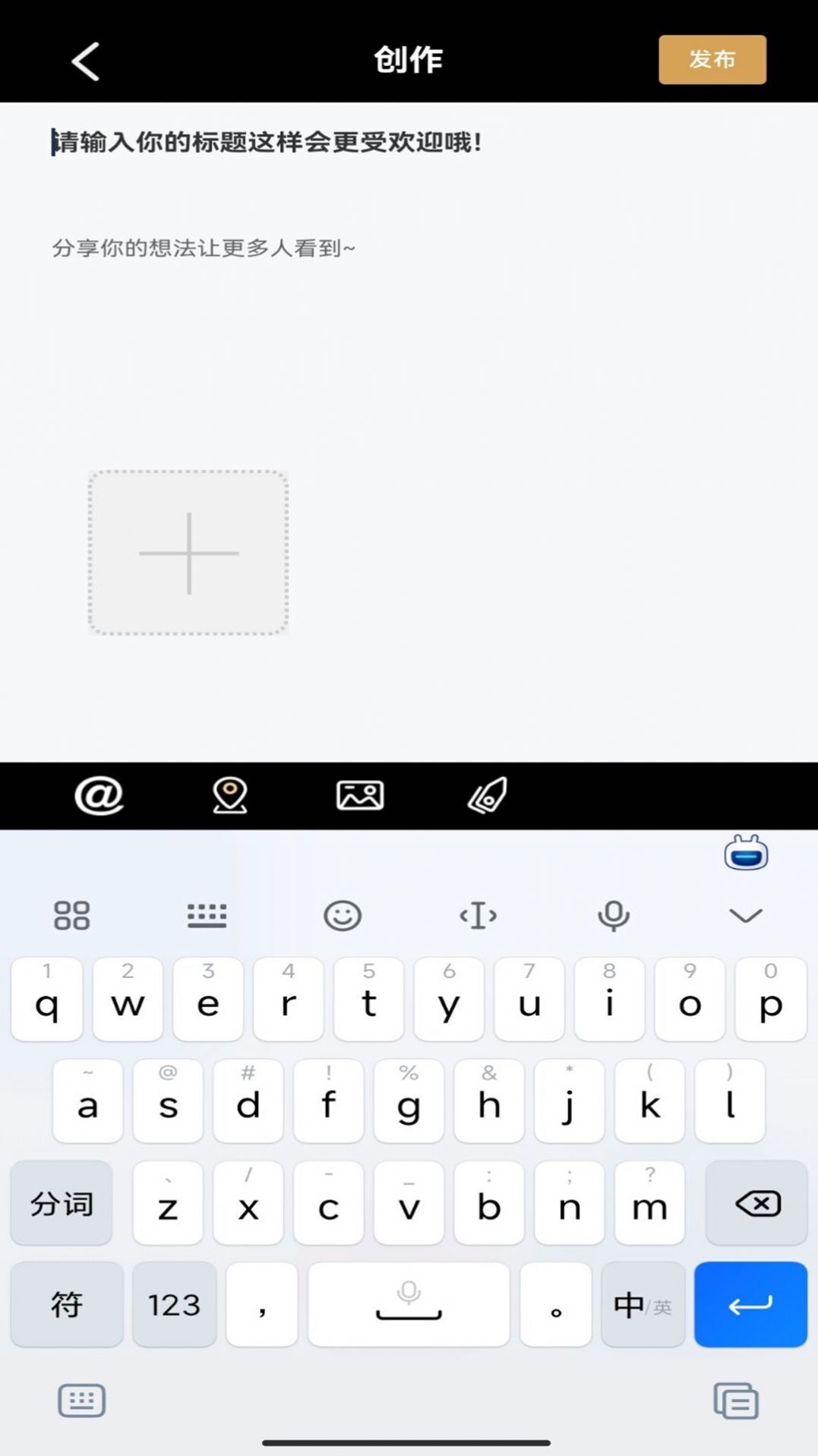The width and height of the screenshot is (818, 1456).
Task: Start voice input with the microphone
Action: (x=613, y=915)
